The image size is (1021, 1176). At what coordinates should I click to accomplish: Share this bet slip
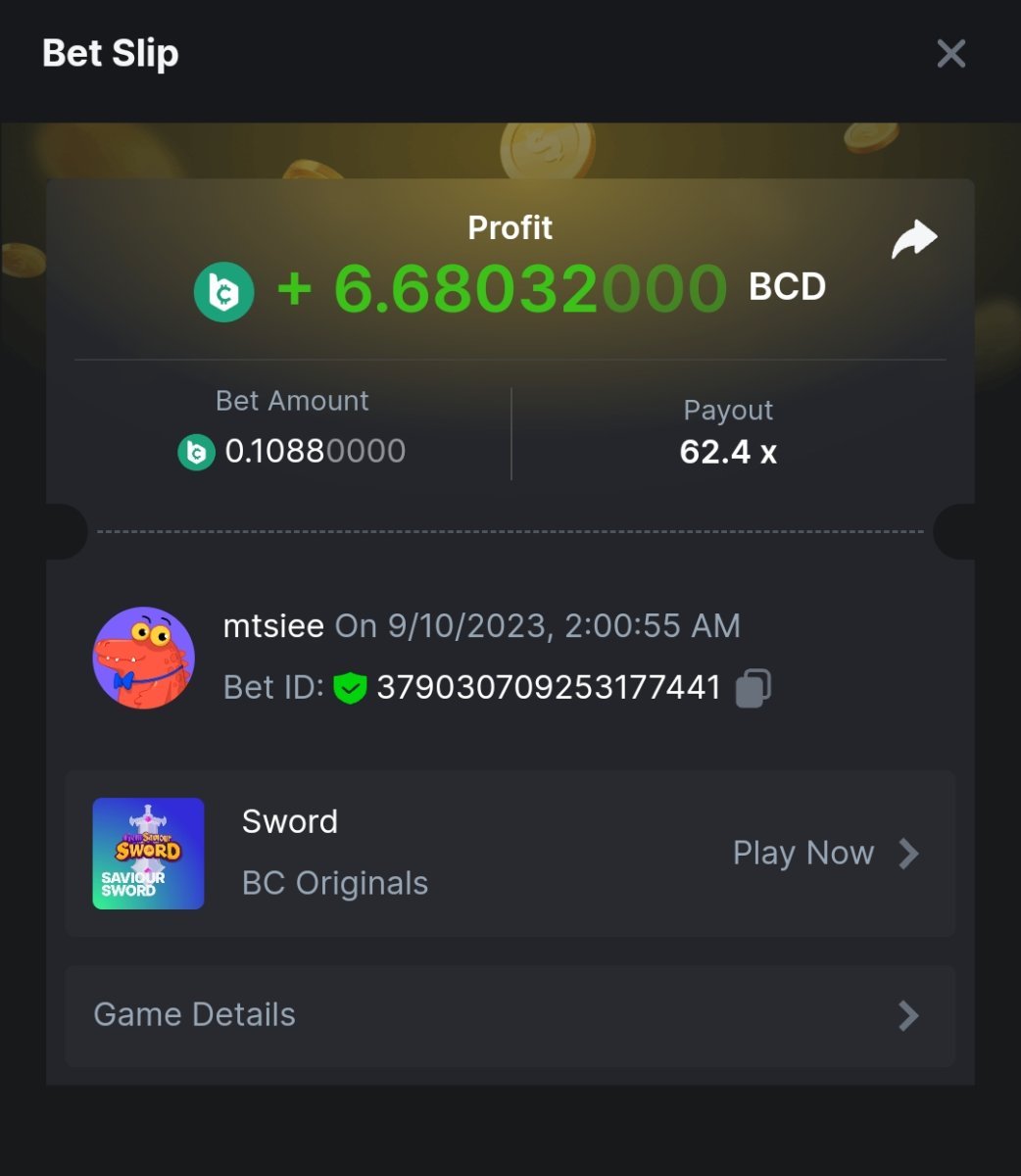tap(913, 240)
